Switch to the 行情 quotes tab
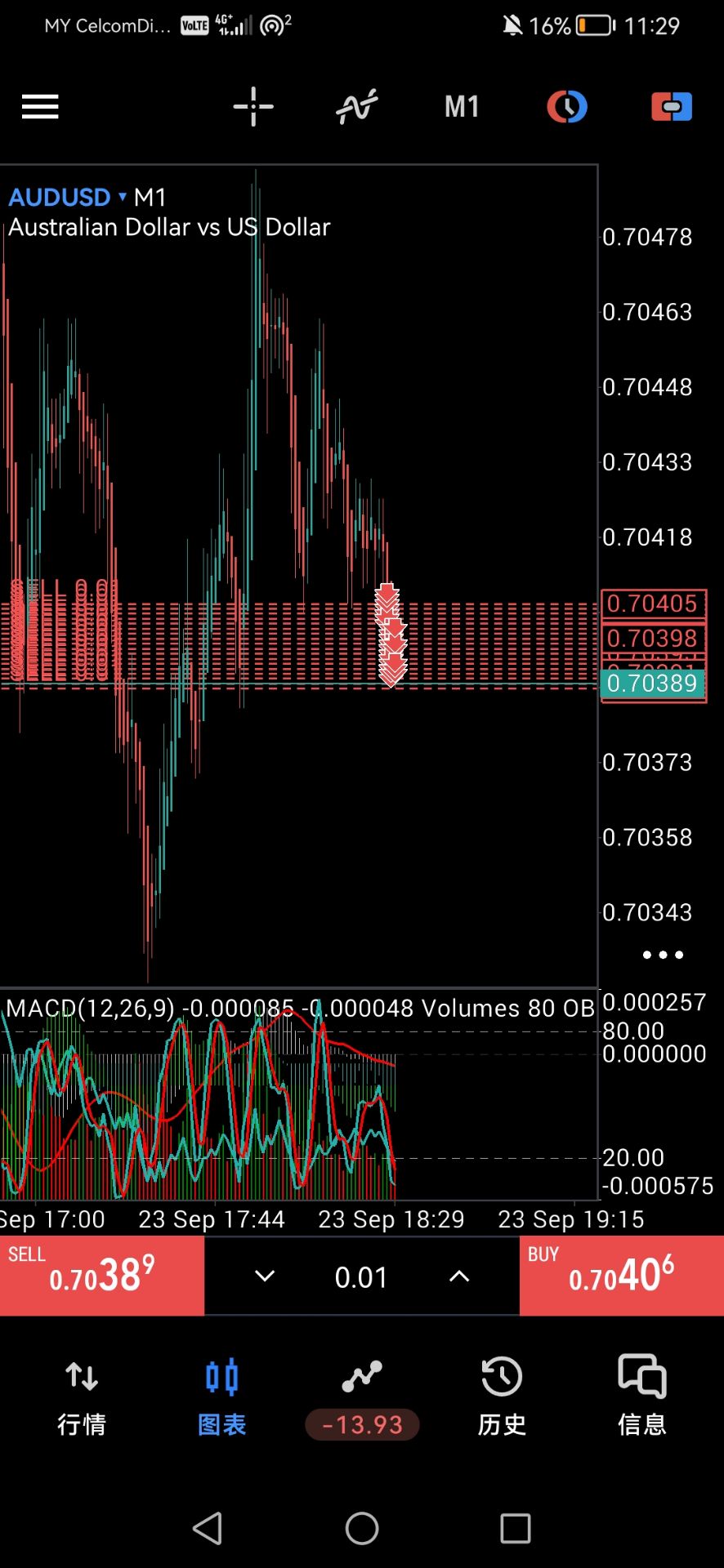Viewport: 724px width, 1568px height. pos(82,1398)
